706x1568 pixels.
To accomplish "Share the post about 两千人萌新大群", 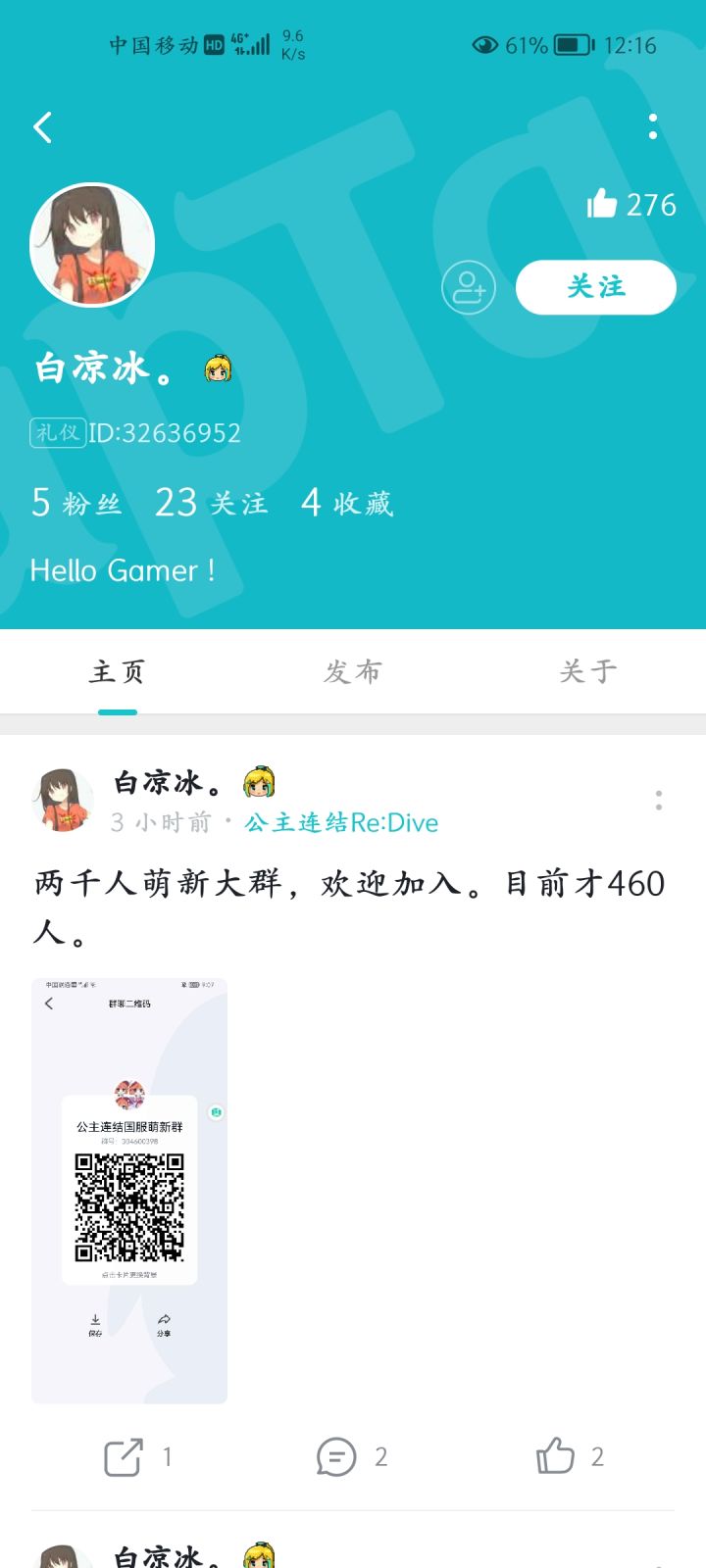I will (137, 1457).
